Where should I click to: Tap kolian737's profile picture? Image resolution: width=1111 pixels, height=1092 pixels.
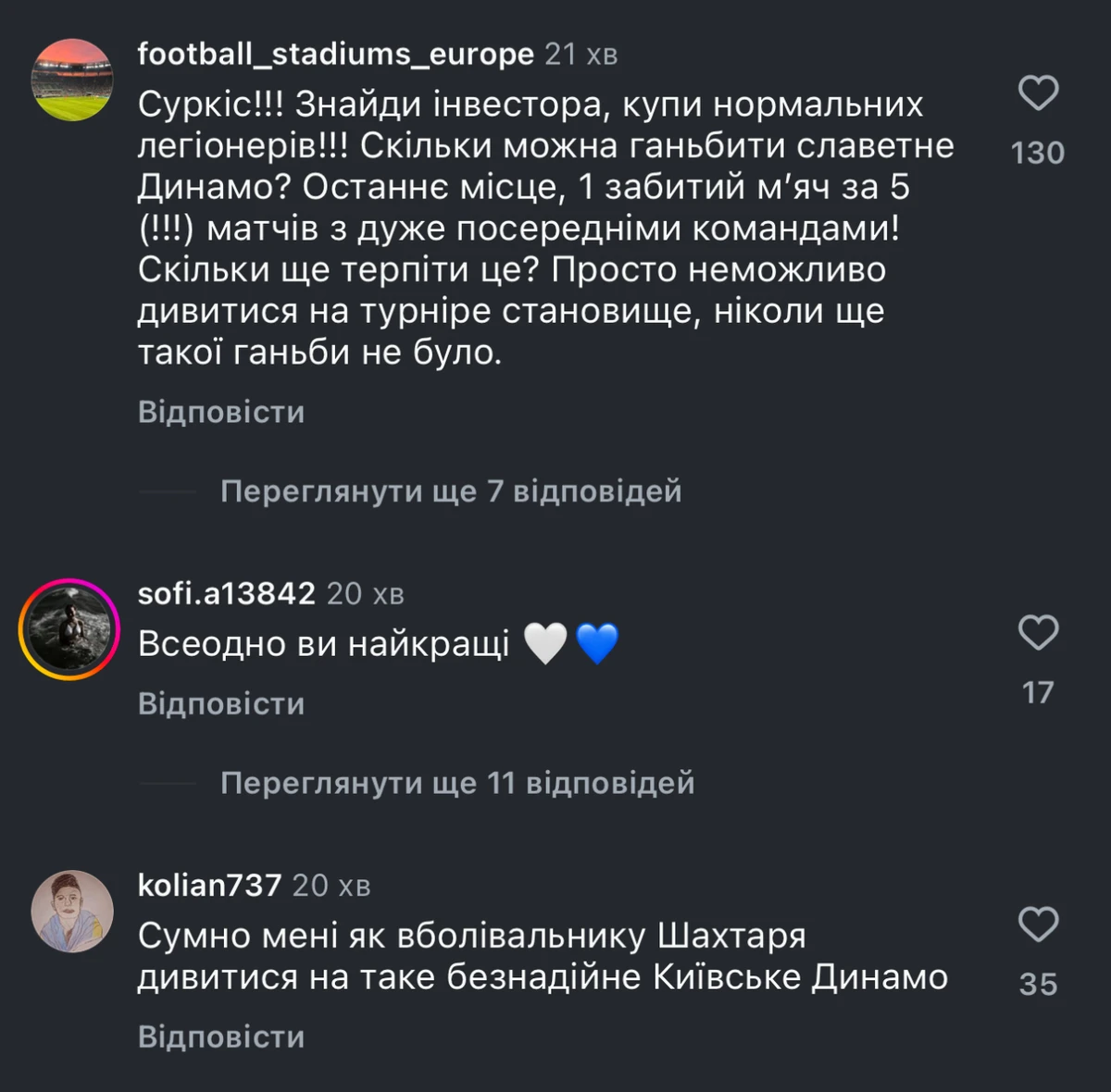72,911
